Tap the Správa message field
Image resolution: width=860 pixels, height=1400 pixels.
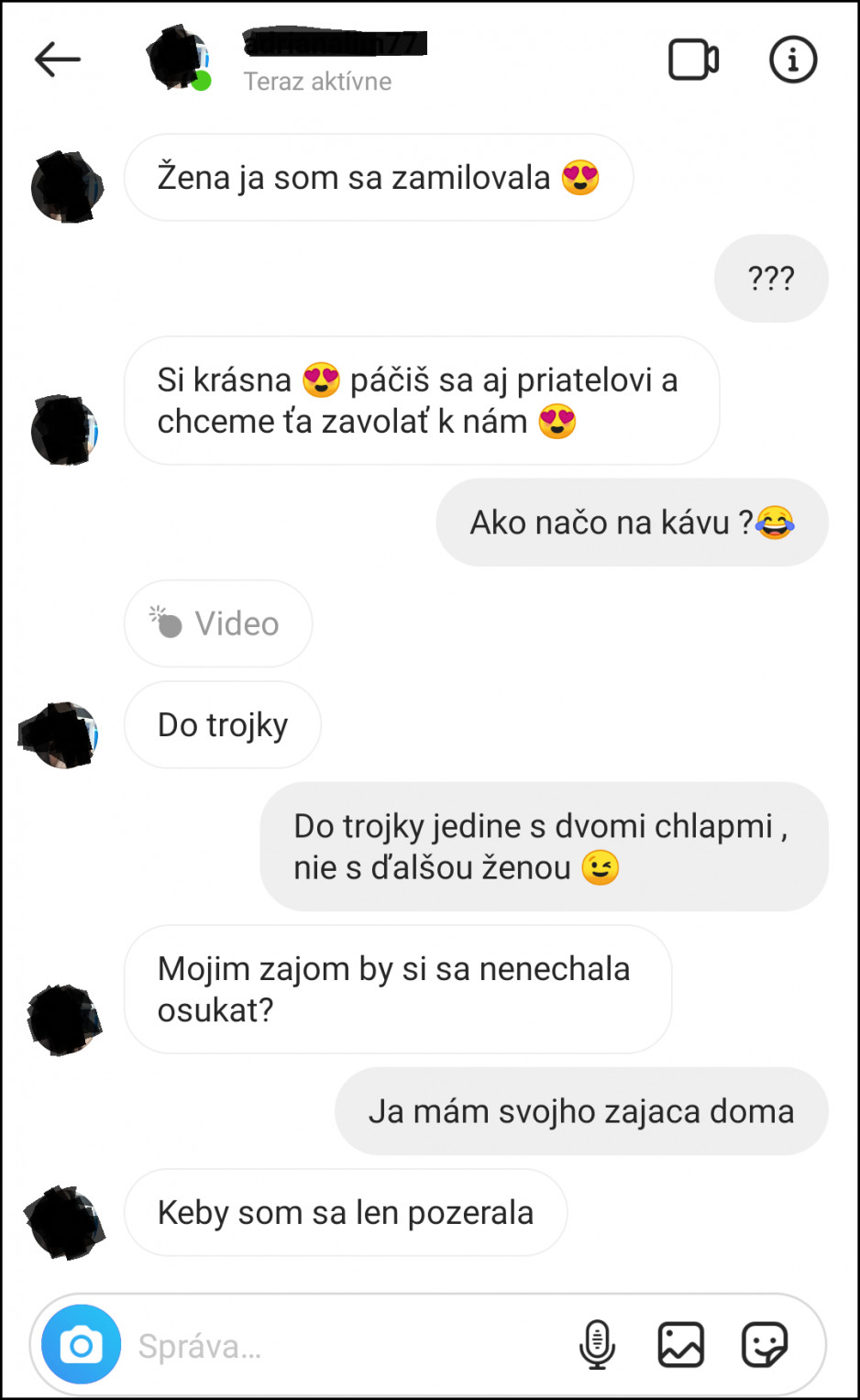(348, 1346)
